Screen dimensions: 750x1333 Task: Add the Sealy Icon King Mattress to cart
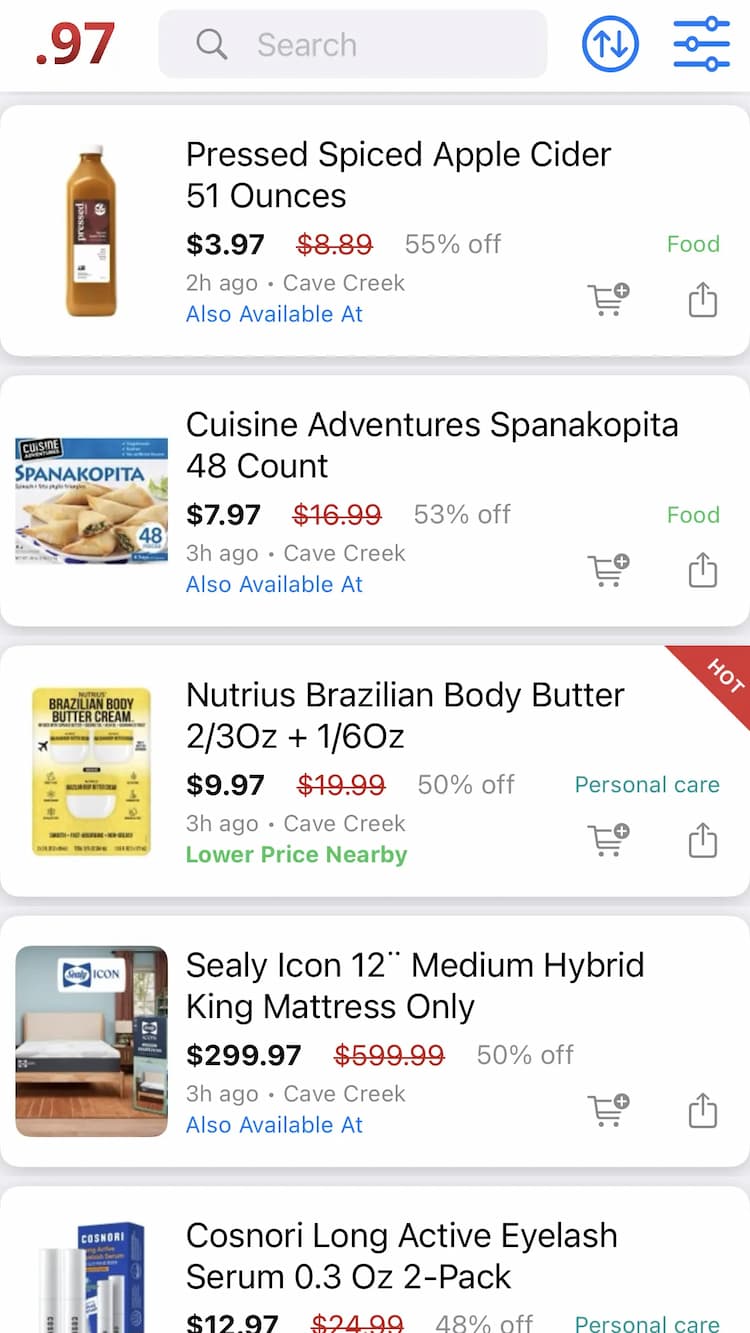608,1110
